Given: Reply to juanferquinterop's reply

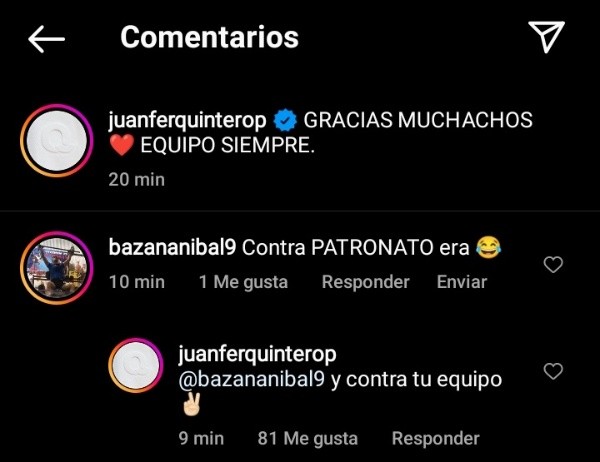Looking at the screenshot, I should click(435, 438).
